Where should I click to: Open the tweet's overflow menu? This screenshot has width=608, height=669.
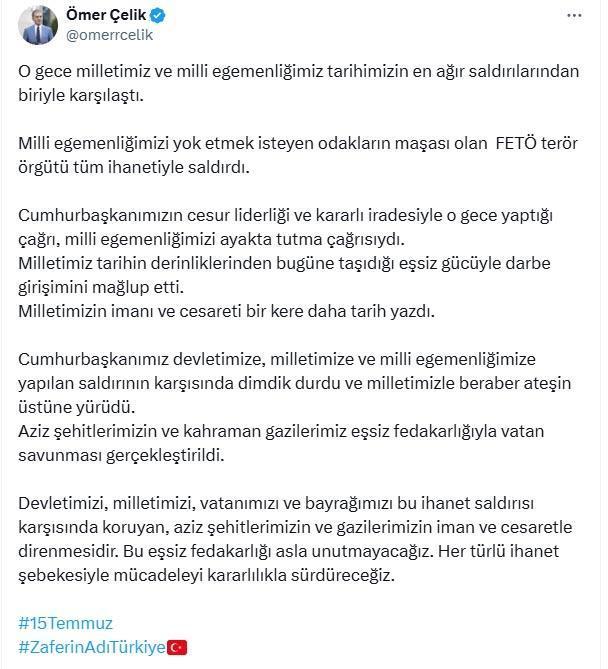[x=573, y=16]
